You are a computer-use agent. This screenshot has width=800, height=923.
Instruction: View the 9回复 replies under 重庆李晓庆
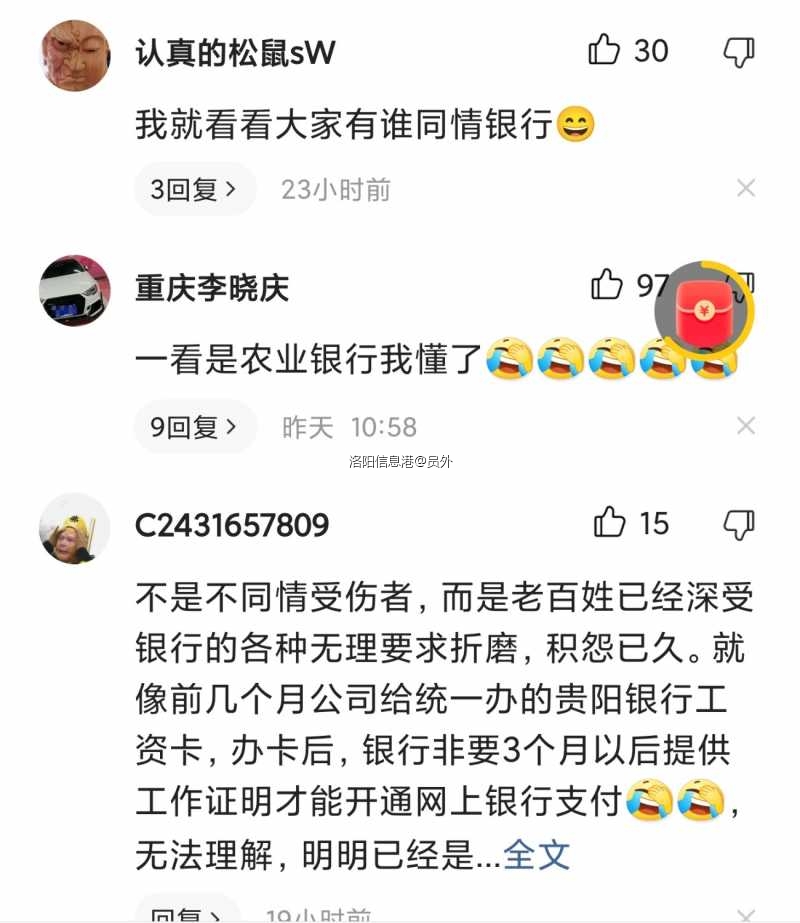194,427
